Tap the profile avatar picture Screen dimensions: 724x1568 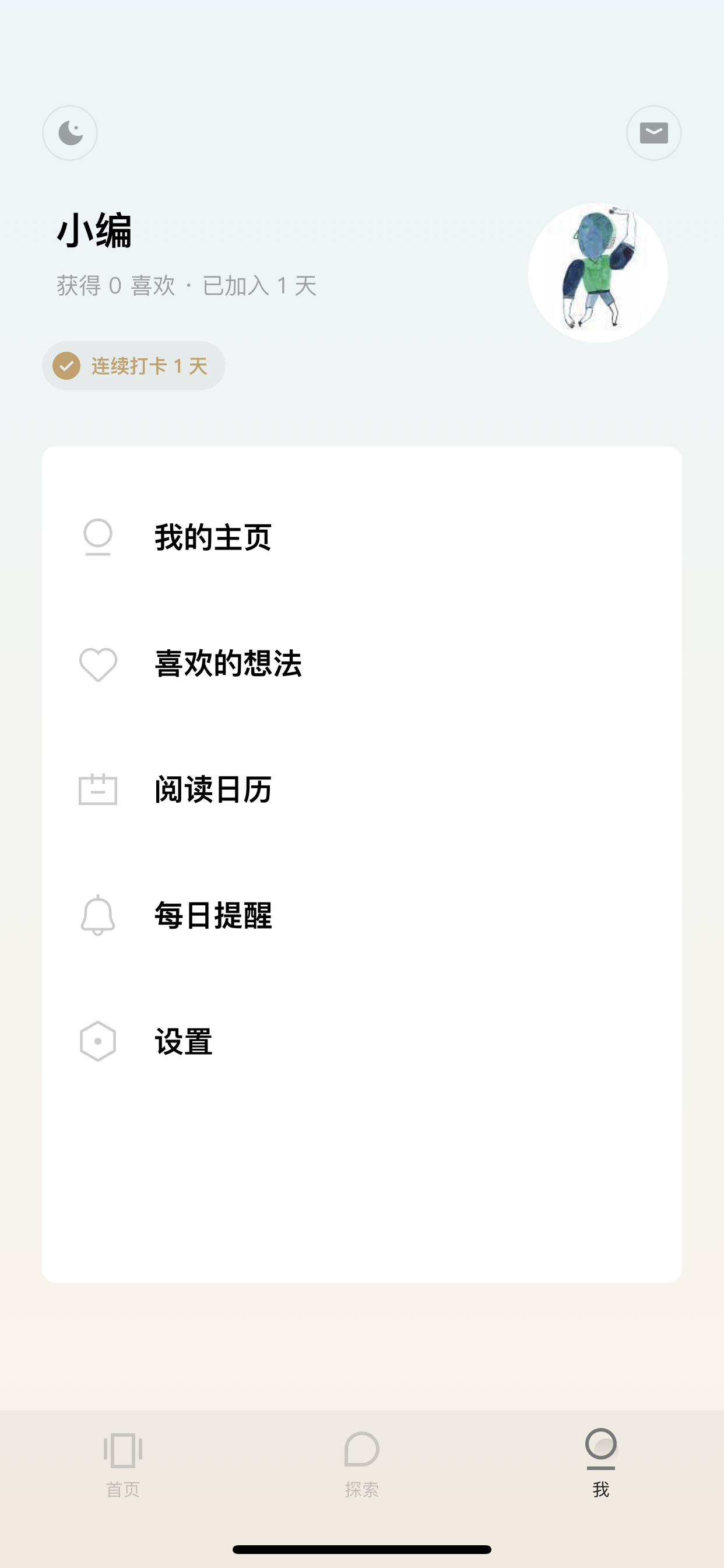tap(598, 272)
